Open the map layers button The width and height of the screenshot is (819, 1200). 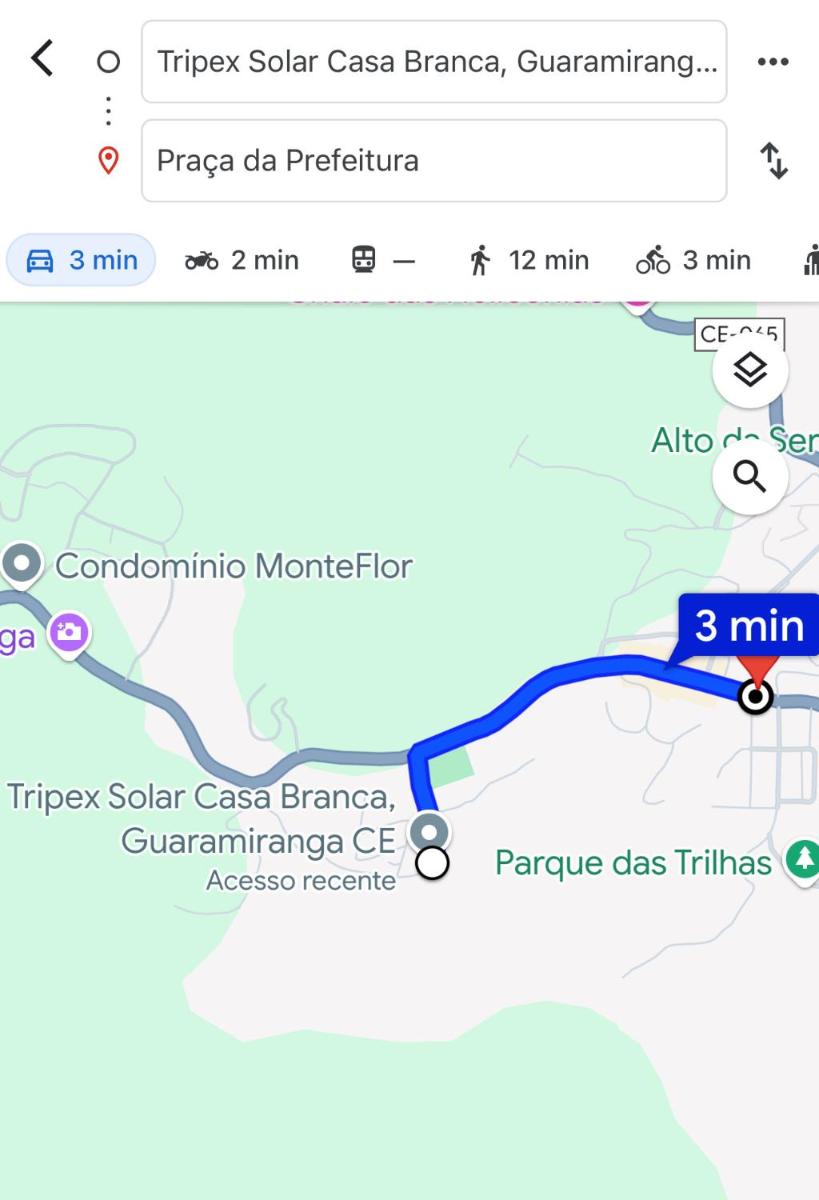[750, 370]
